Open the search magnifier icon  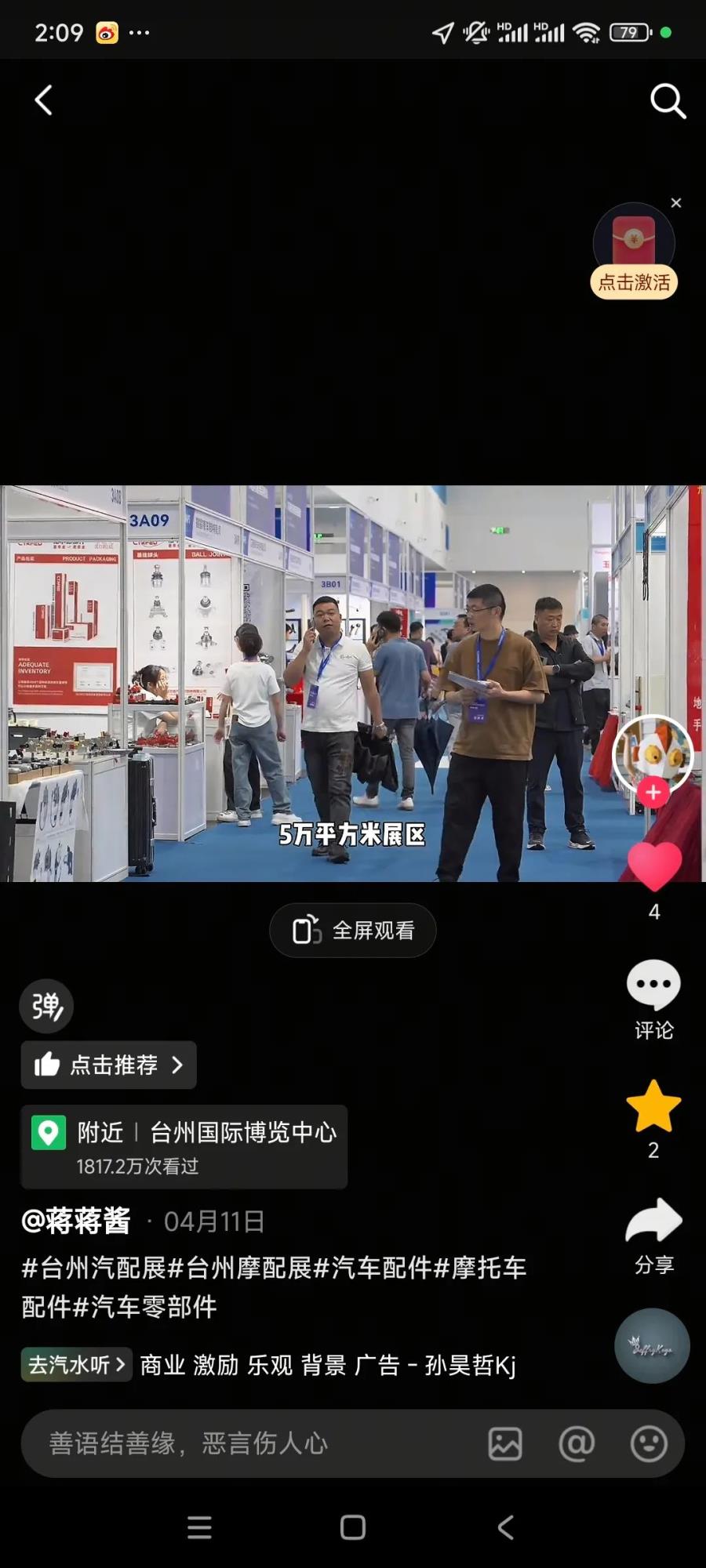[x=668, y=101]
